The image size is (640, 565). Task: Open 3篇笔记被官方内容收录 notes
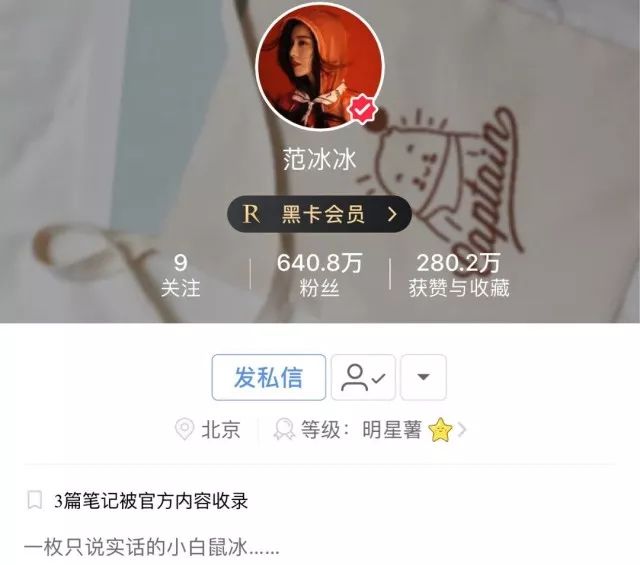150,501
